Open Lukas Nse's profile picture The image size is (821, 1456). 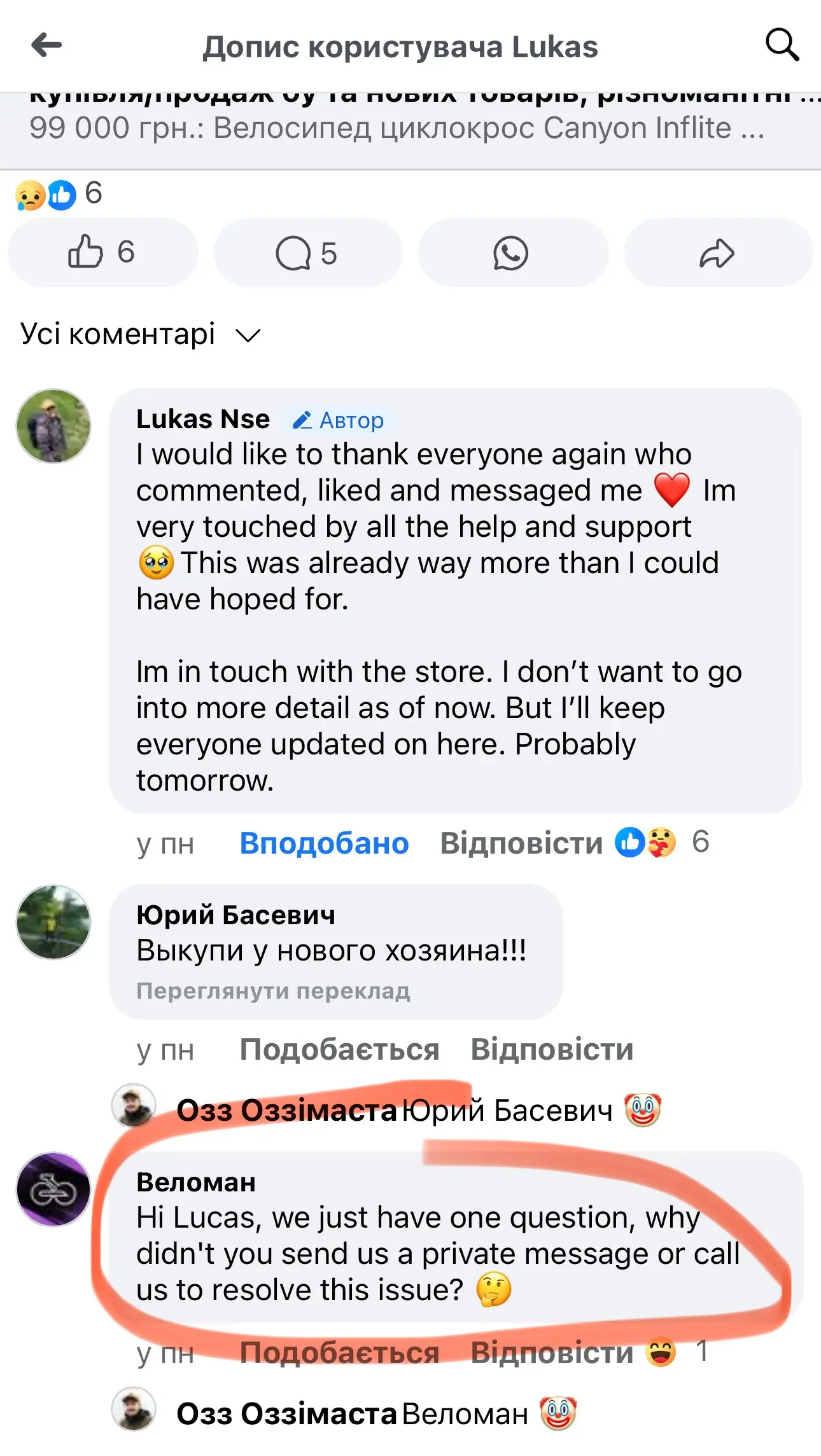pyautogui.click(x=53, y=426)
